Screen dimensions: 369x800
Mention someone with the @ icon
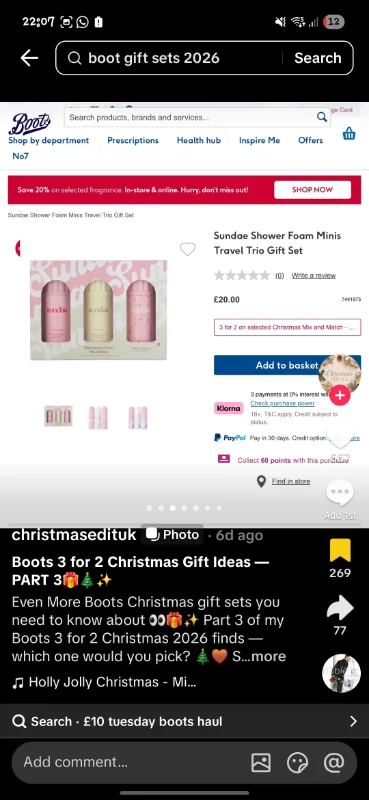pos(334,763)
